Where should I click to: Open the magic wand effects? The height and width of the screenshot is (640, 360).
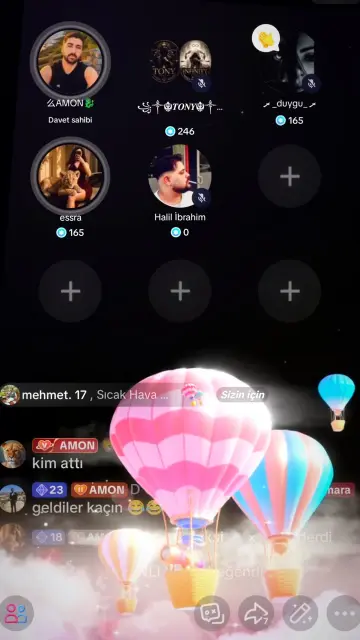click(300, 613)
